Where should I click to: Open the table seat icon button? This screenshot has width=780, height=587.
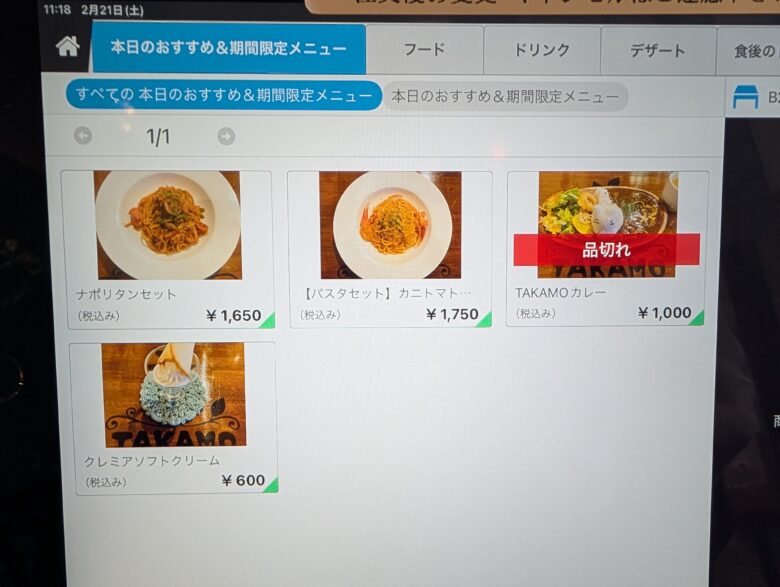click(x=746, y=97)
